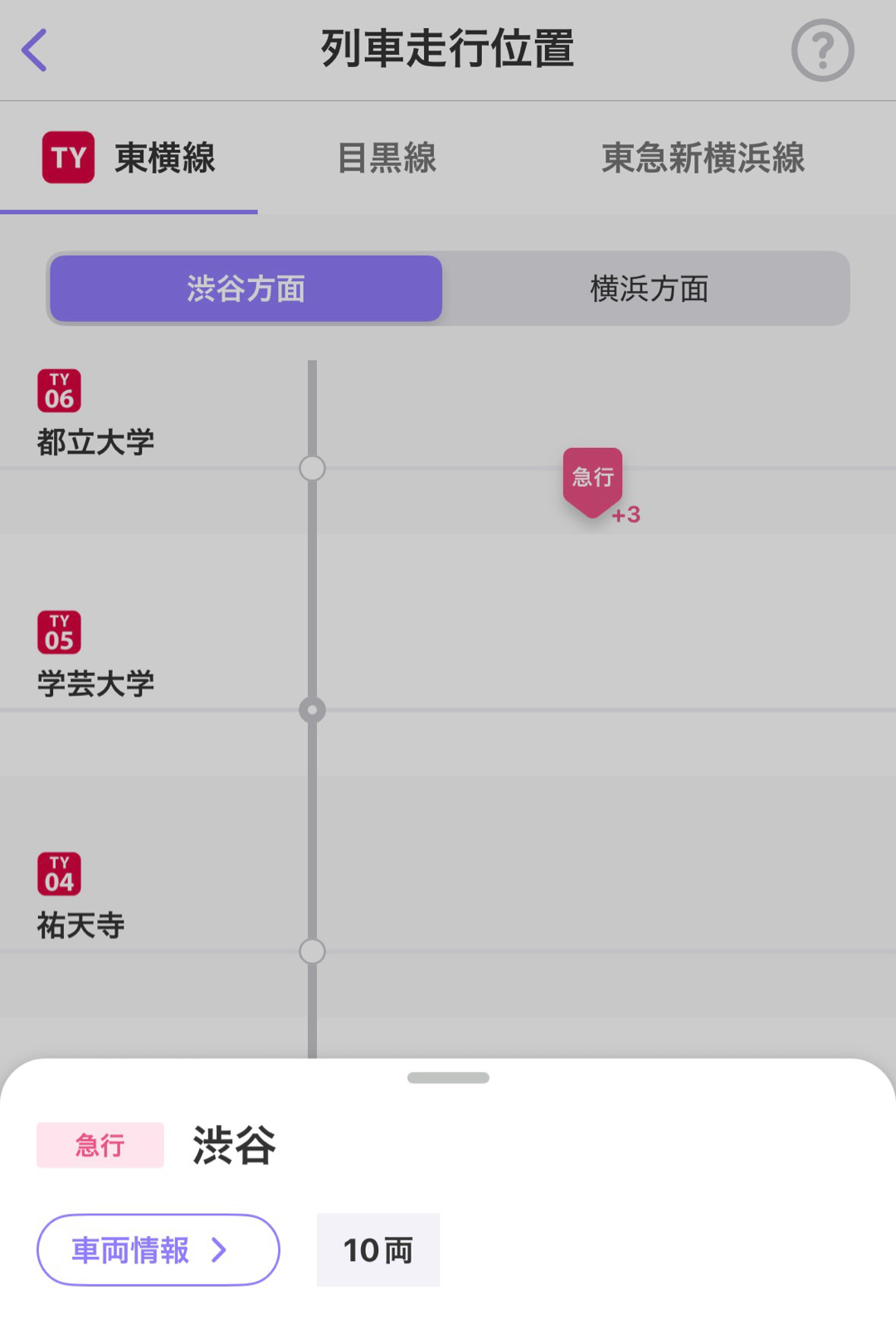The width and height of the screenshot is (896, 1329).
Task: Open the help question mark icon
Action: click(x=822, y=51)
